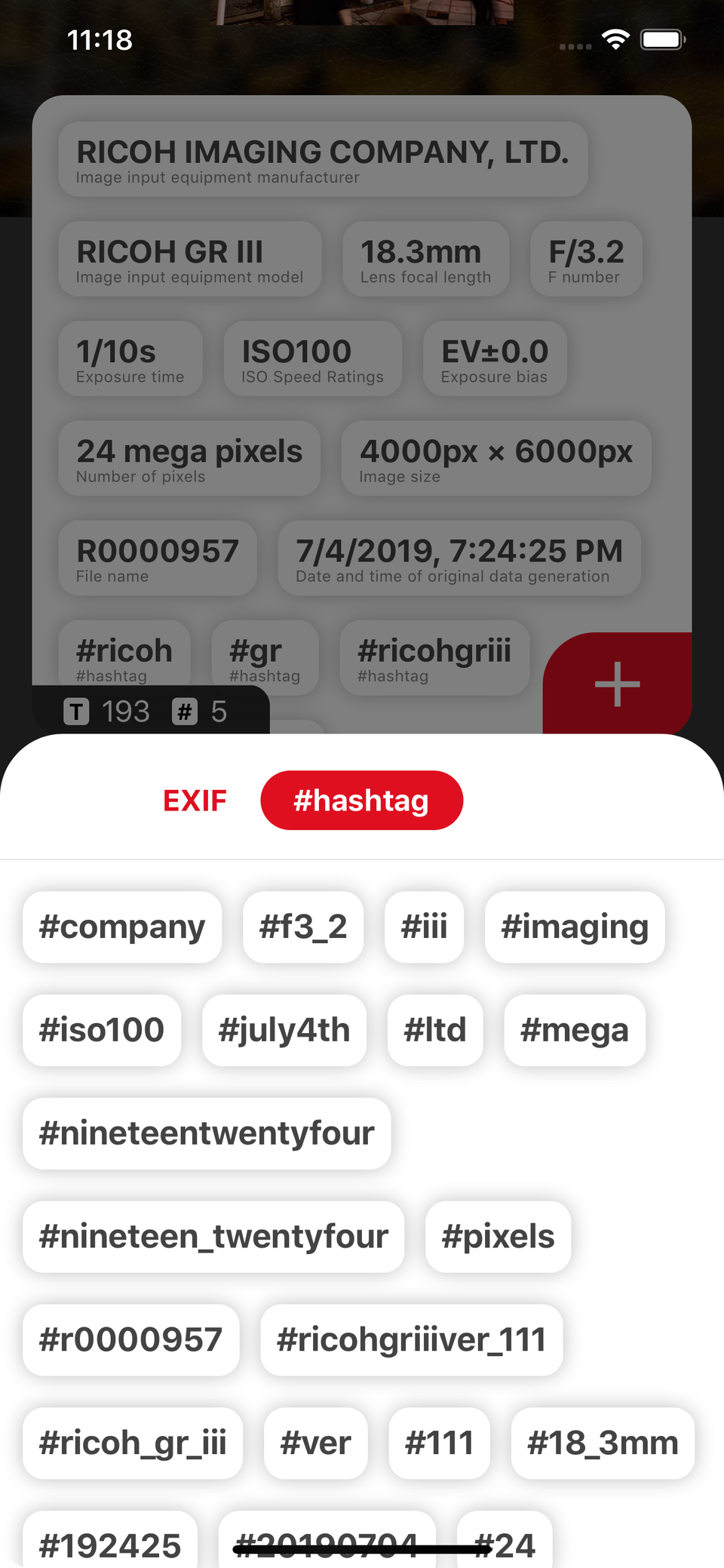Tap the #ricohgriii tag in the card
724x1568 pixels.
click(434, 657)
